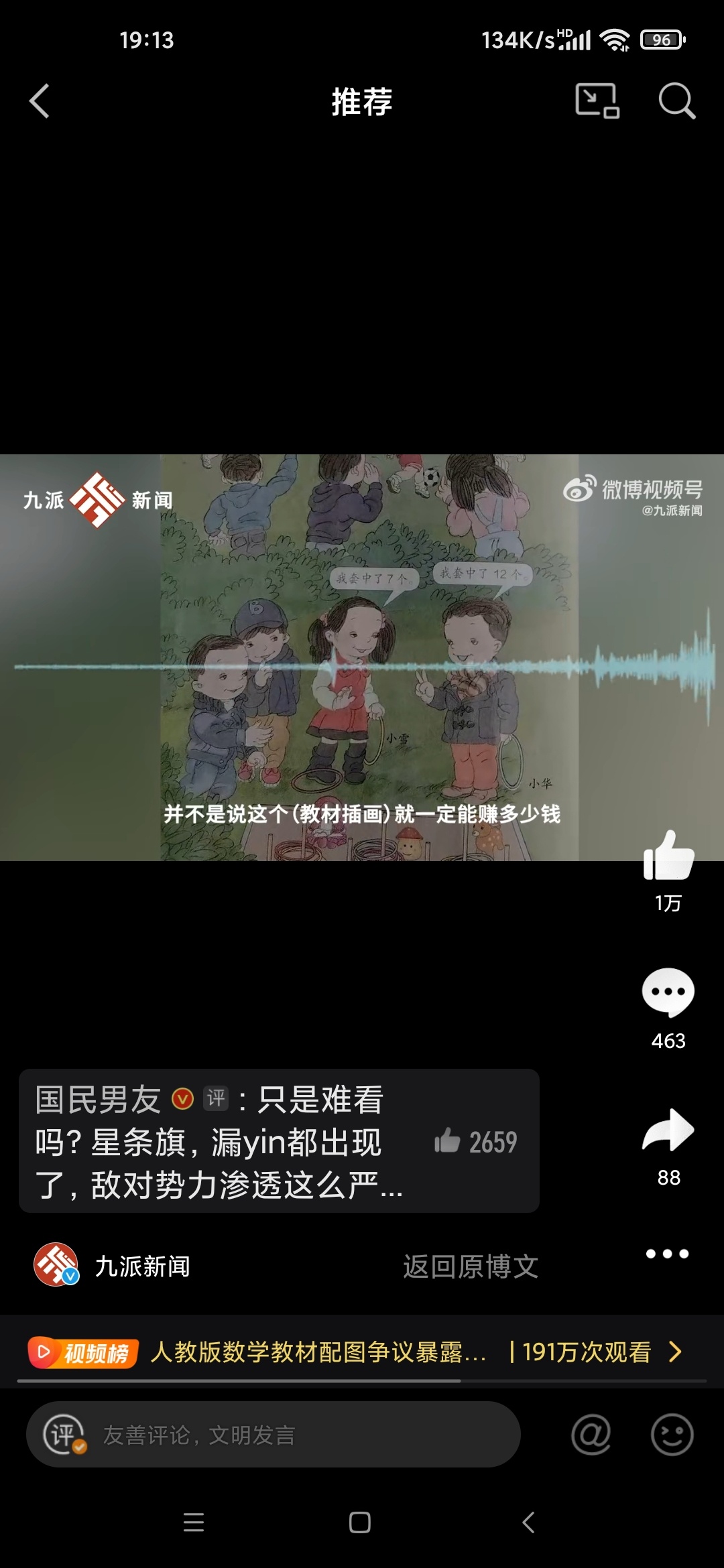The width and height of the screenshot is (724, 1568).
Task: Open the three-dot more options
Action: coord(667,1254)
